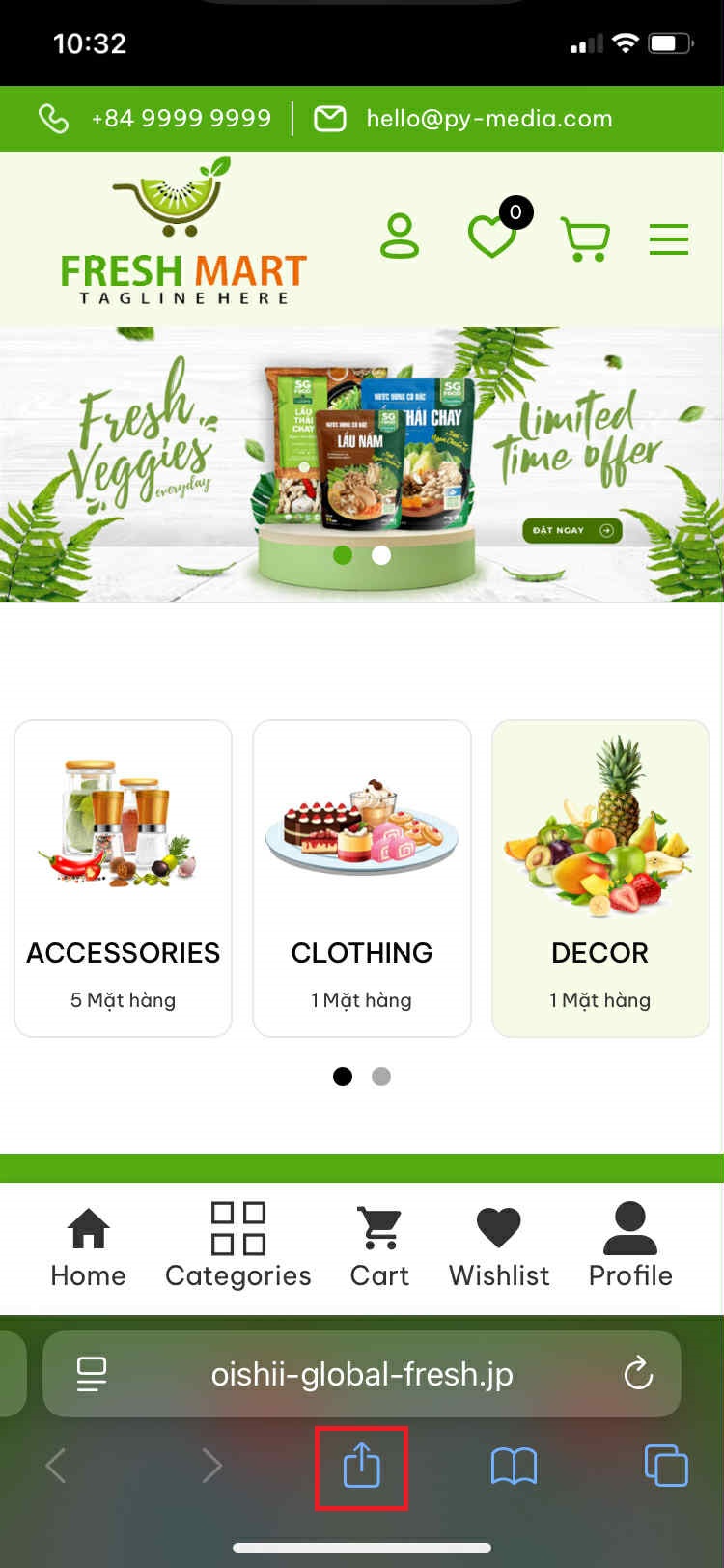The image size is (724, 1568).
Task: Open Safari bookmarks
Action: [x=514, y=1467]
